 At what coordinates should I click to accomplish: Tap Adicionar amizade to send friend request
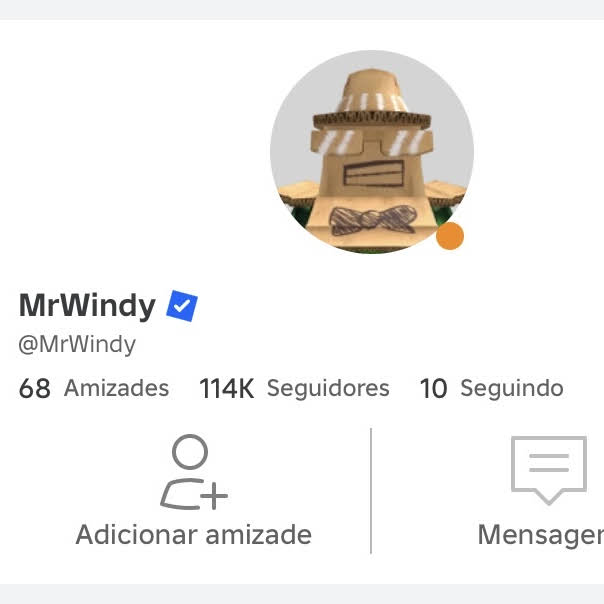click(193, 492)
